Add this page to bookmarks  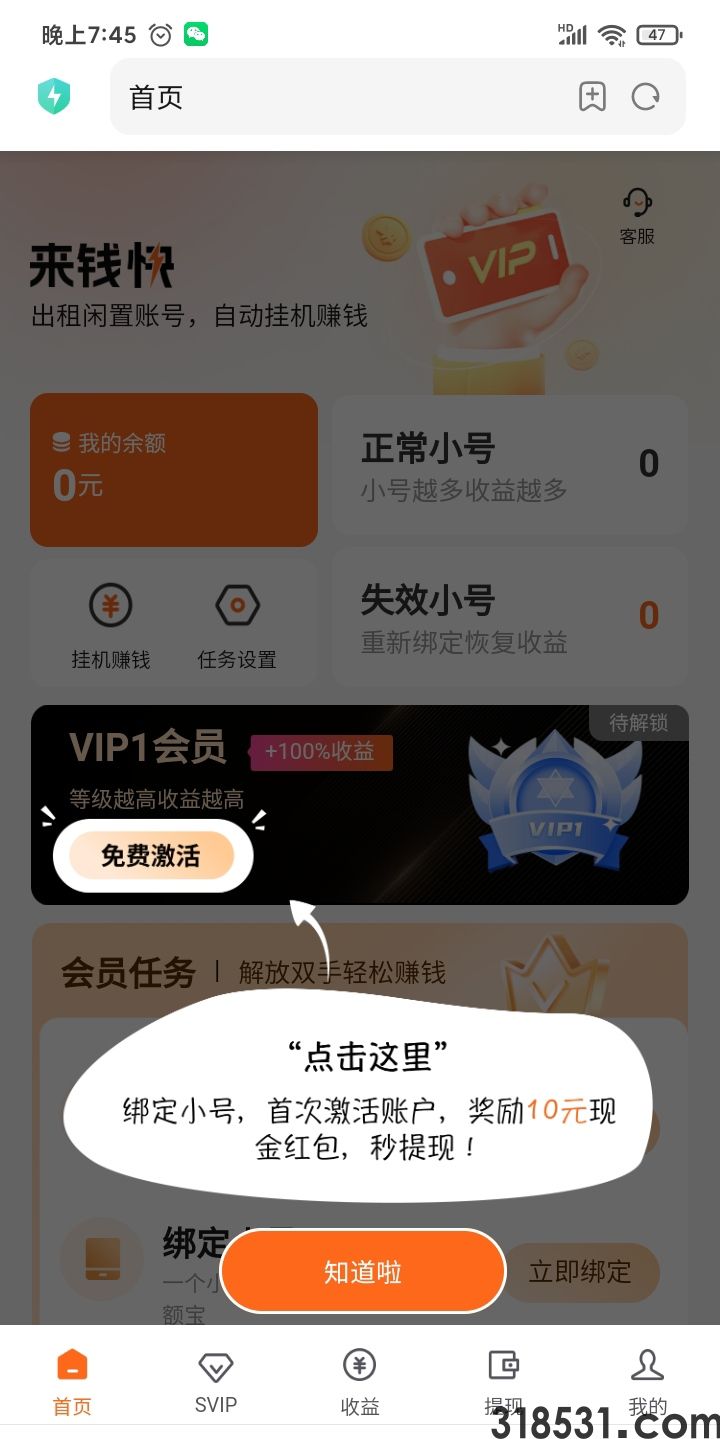(592, 97)
